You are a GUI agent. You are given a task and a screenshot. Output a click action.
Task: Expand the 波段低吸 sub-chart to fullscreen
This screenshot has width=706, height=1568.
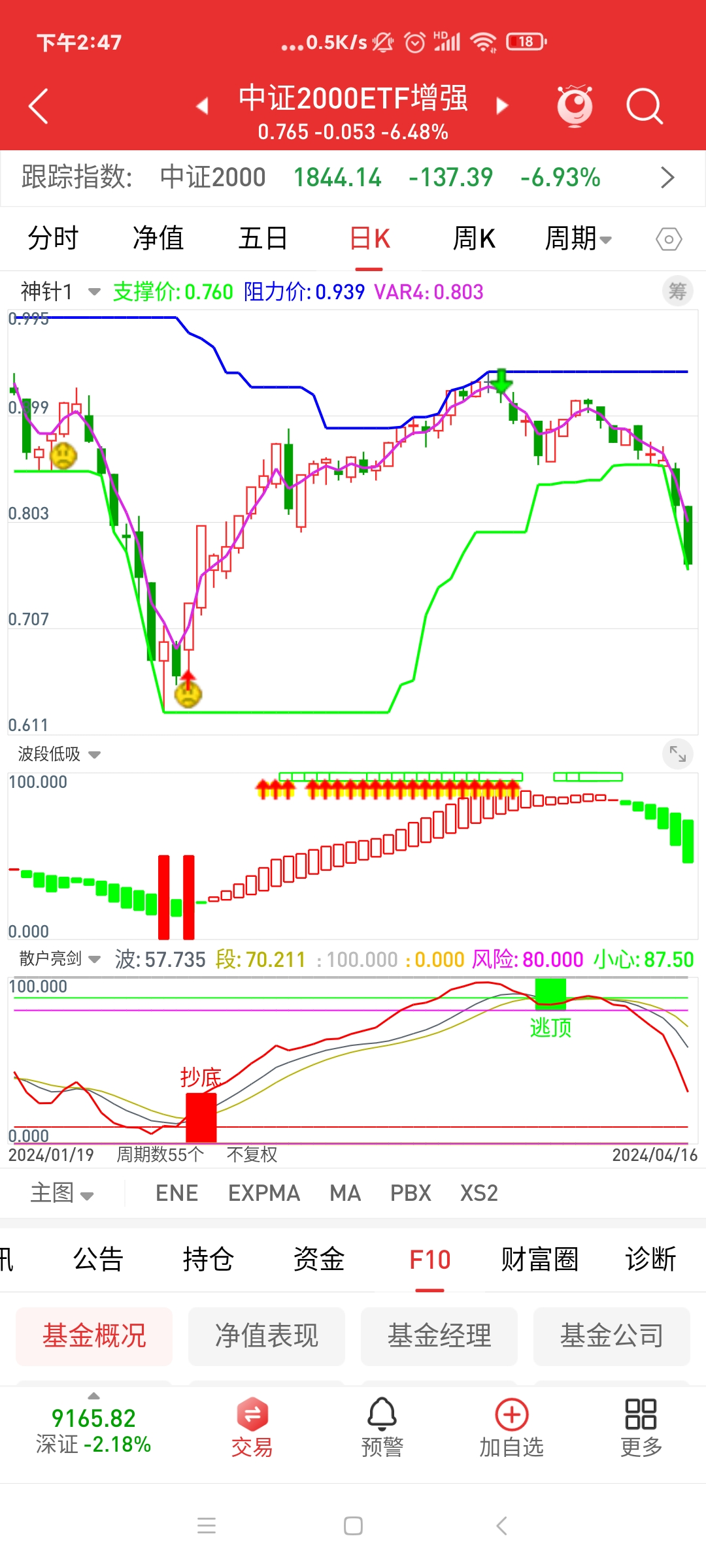677,755
